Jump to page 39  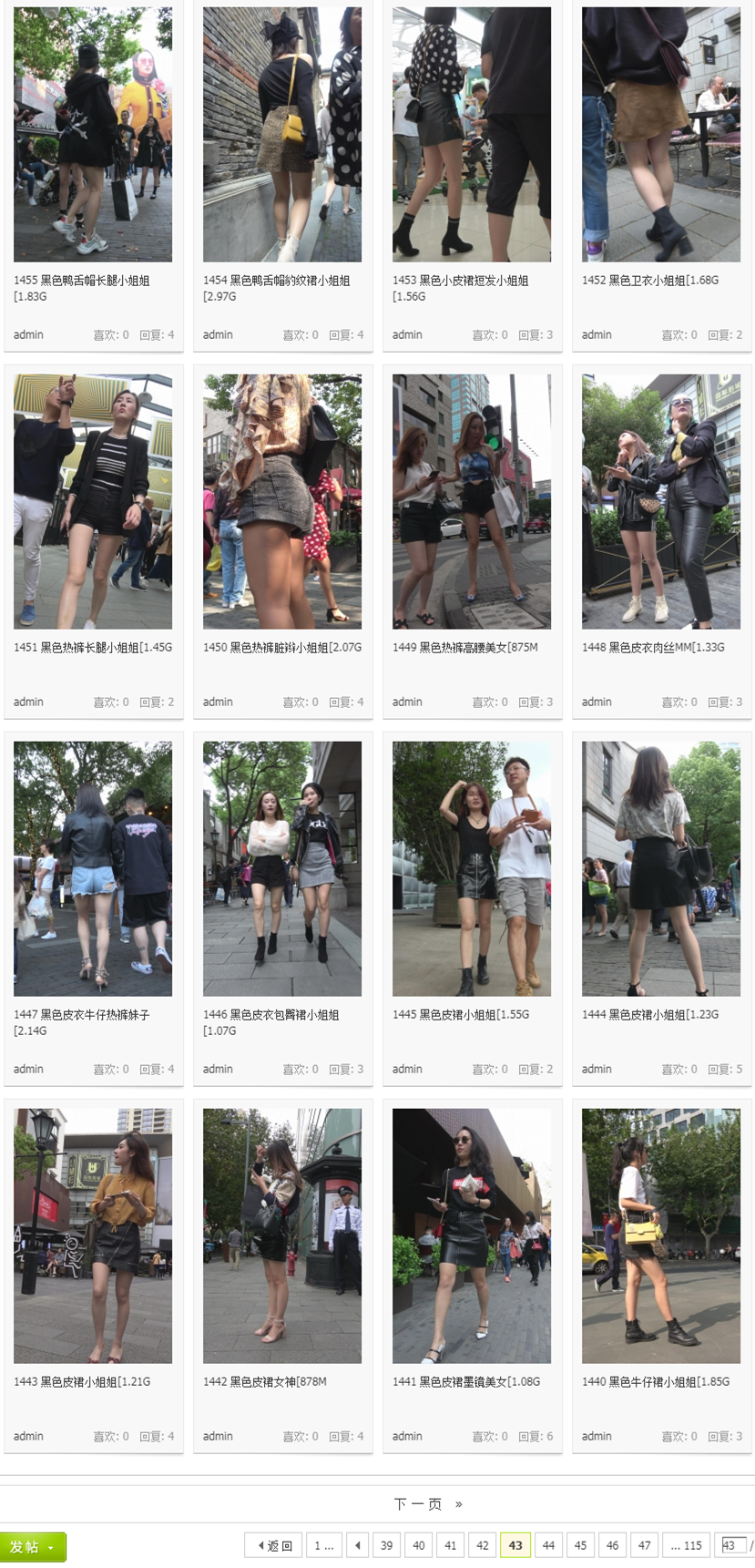(386, 1545)
